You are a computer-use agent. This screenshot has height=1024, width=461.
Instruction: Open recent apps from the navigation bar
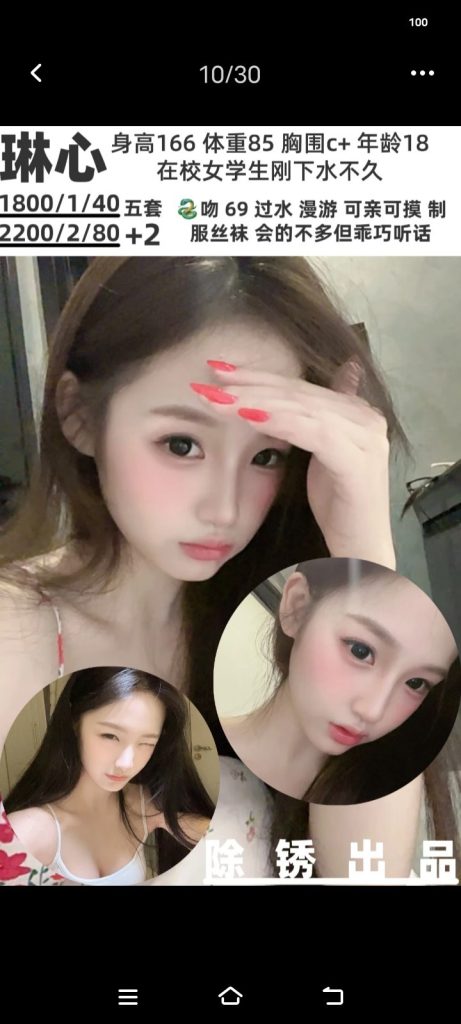tap(127, 997)
